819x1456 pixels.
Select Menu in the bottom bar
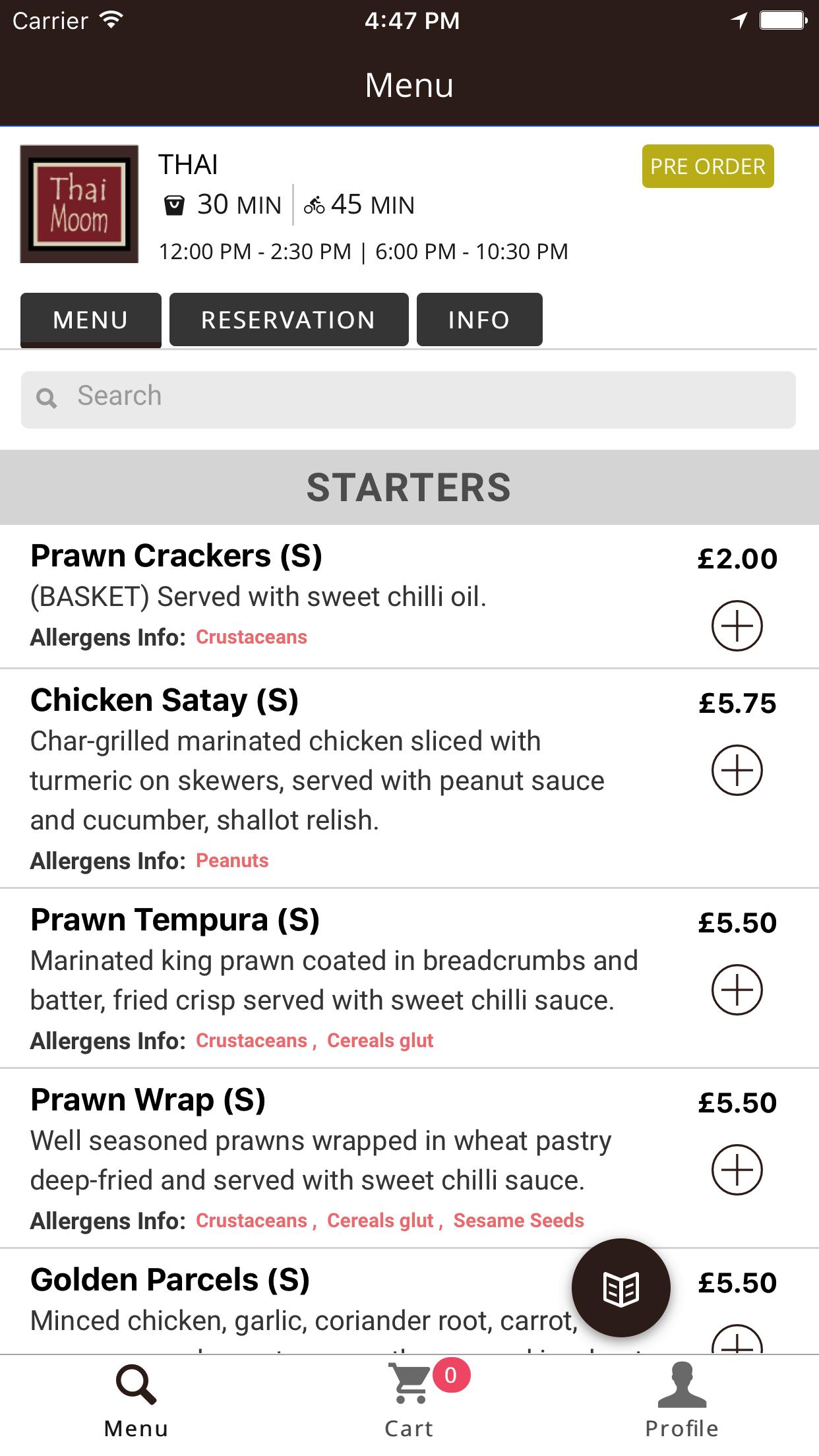[x=136, y=1402]
